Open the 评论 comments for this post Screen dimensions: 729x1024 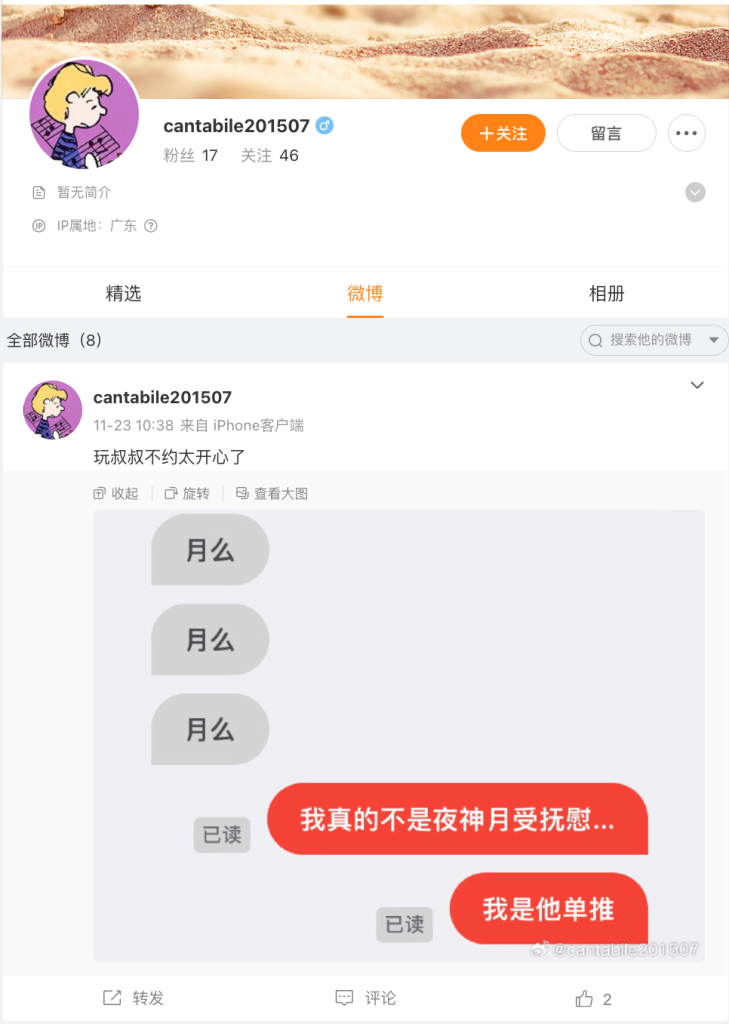pyautogui.click(x=366, y=998)
